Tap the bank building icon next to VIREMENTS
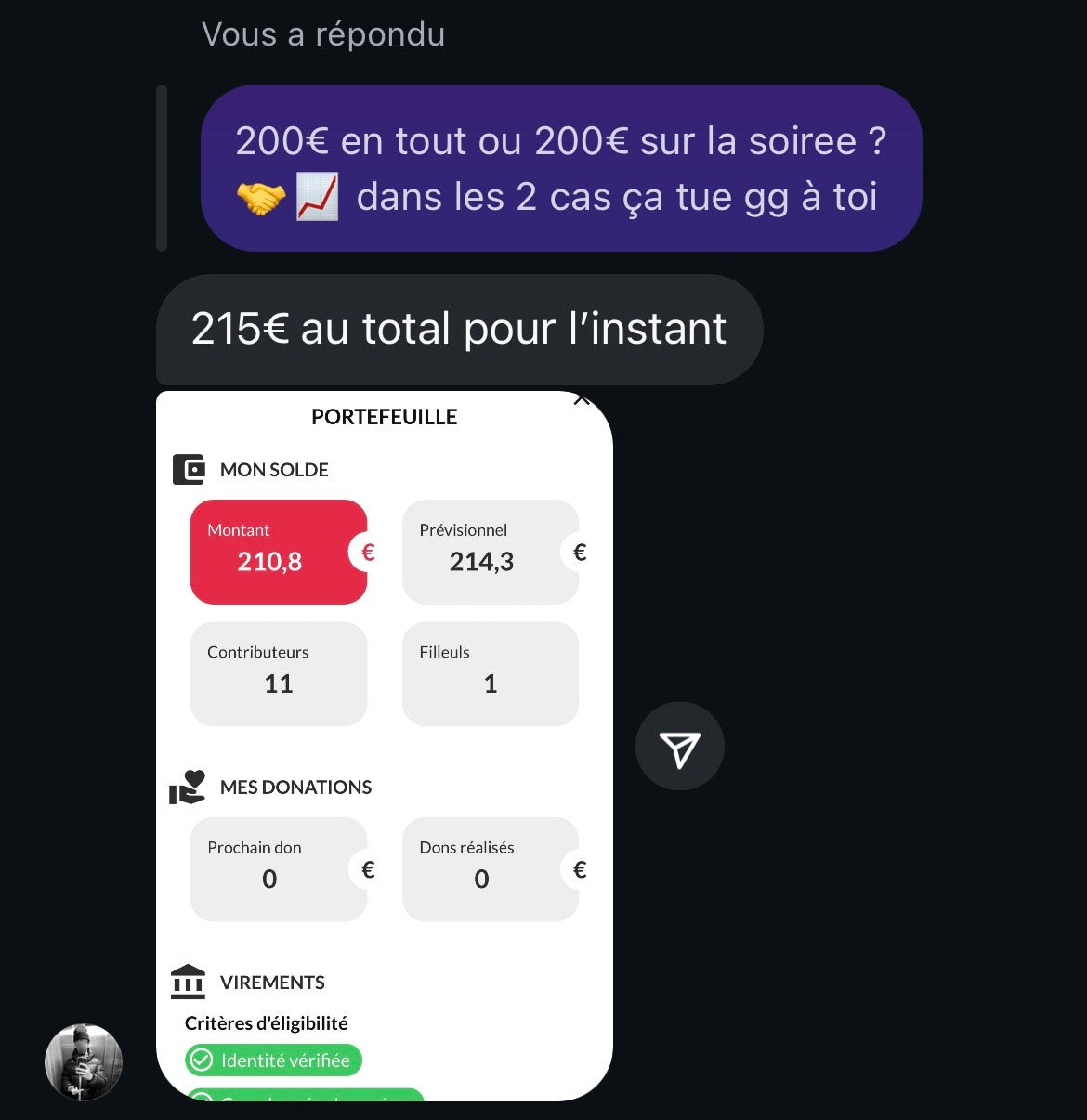 (187, 981)
